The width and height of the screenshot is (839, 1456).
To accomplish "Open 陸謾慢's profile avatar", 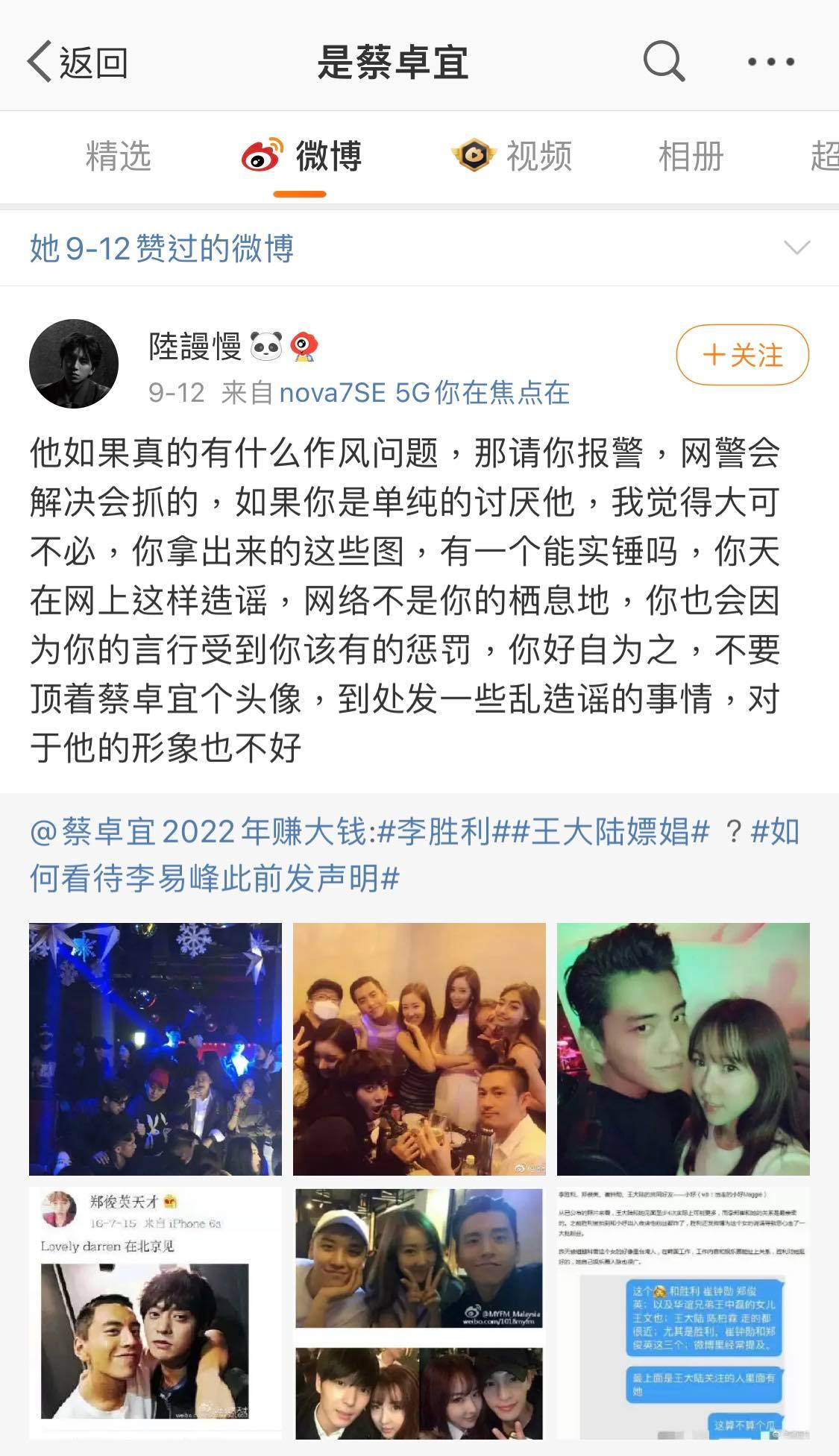I will tap(77, 365).
